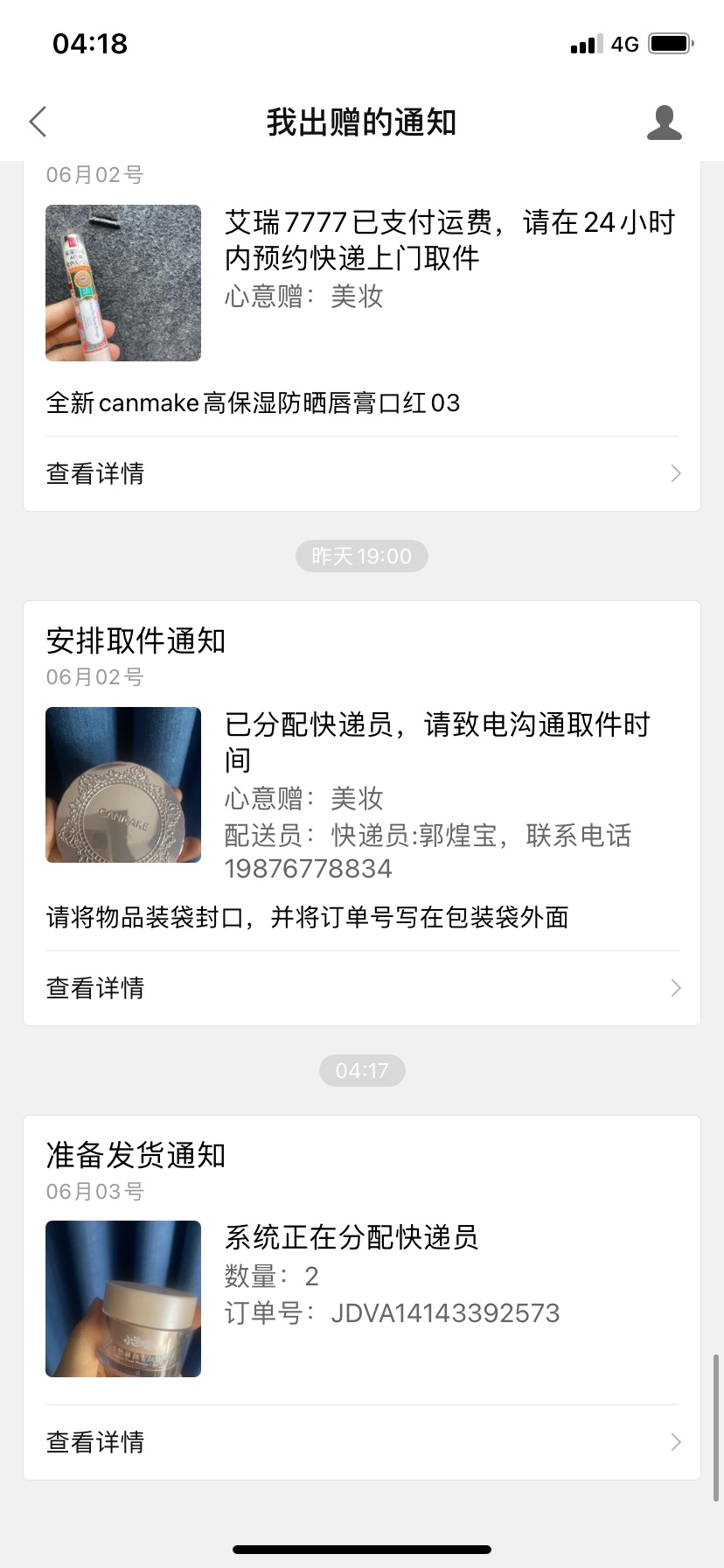Viewport: 724px width, 1568px height.
Task: Open the profile icon in header
Action: 664,122
